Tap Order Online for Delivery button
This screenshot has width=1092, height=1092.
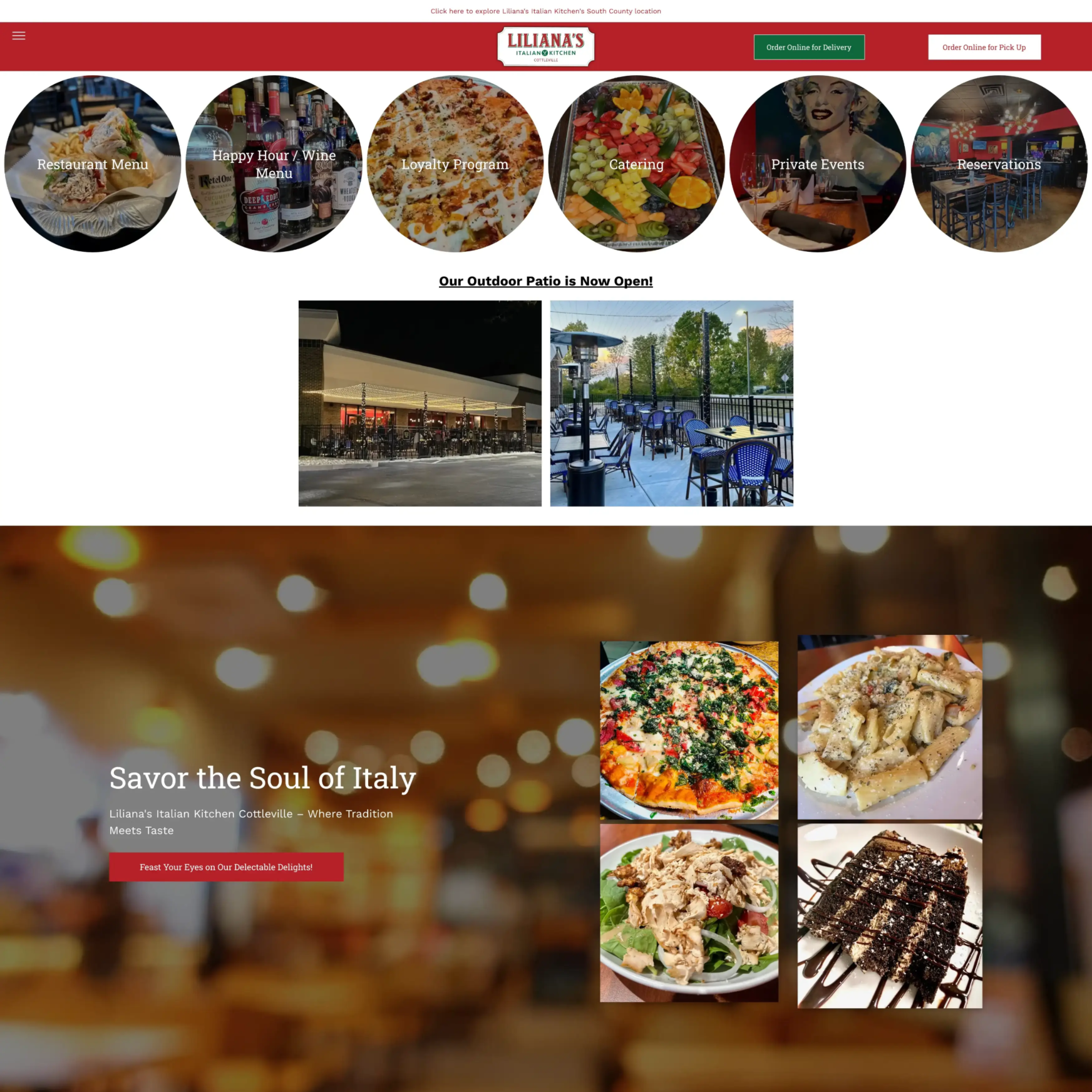coord(808,47)
